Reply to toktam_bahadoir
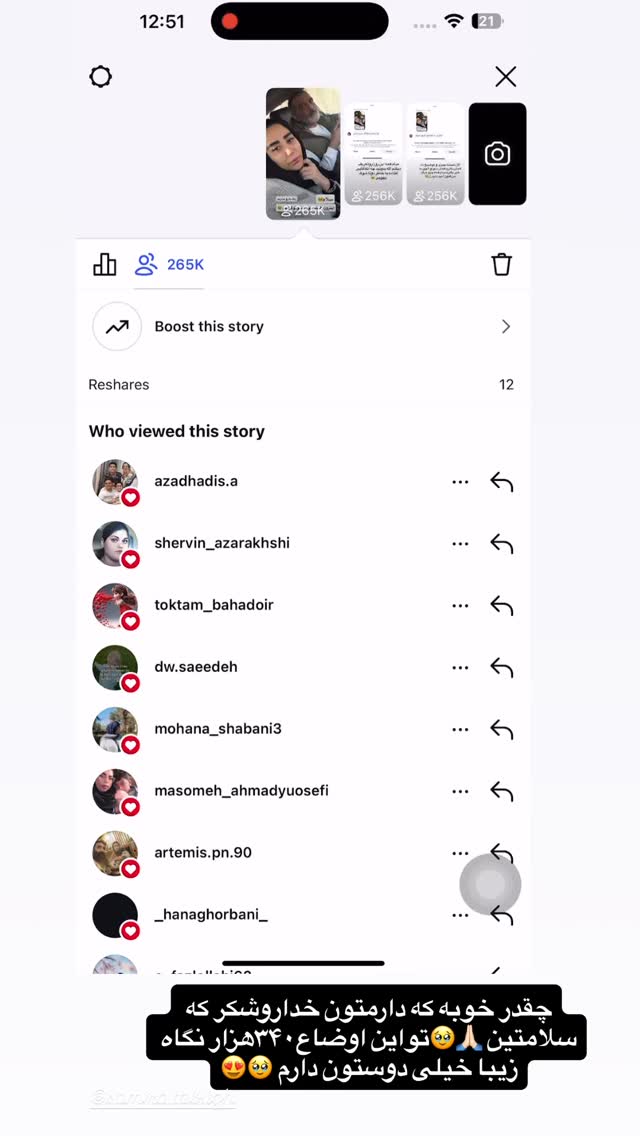The width and height of the screenshot is (640, 1136). click(502, 605)
